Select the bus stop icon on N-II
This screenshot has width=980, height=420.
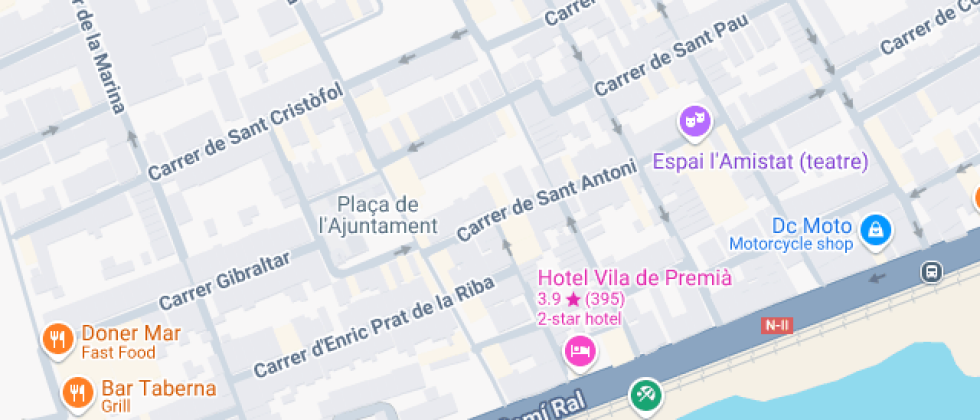click(x=932, y=271)
